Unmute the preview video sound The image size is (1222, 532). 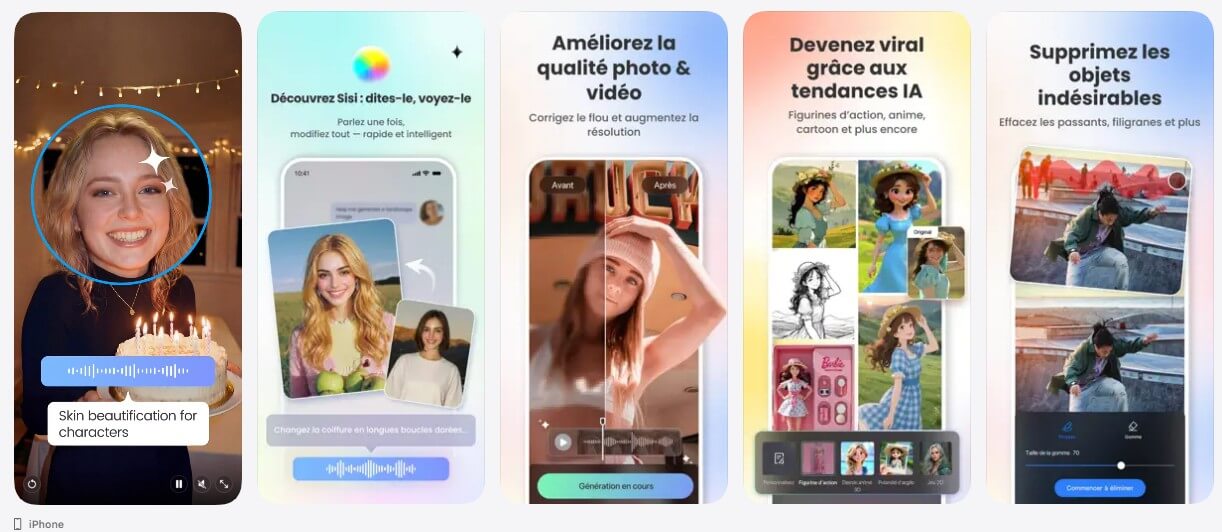[x=202, y=484]
